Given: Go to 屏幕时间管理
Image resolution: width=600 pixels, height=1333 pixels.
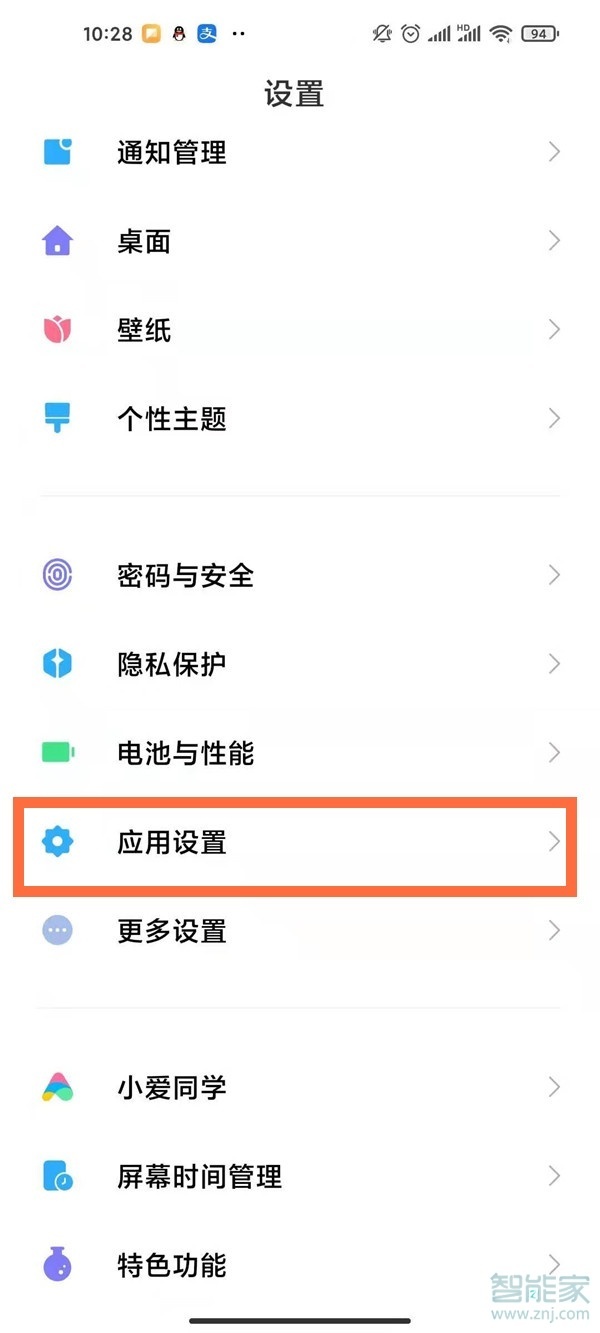Looking at the screenshot, I should (x=300, y=1176).
